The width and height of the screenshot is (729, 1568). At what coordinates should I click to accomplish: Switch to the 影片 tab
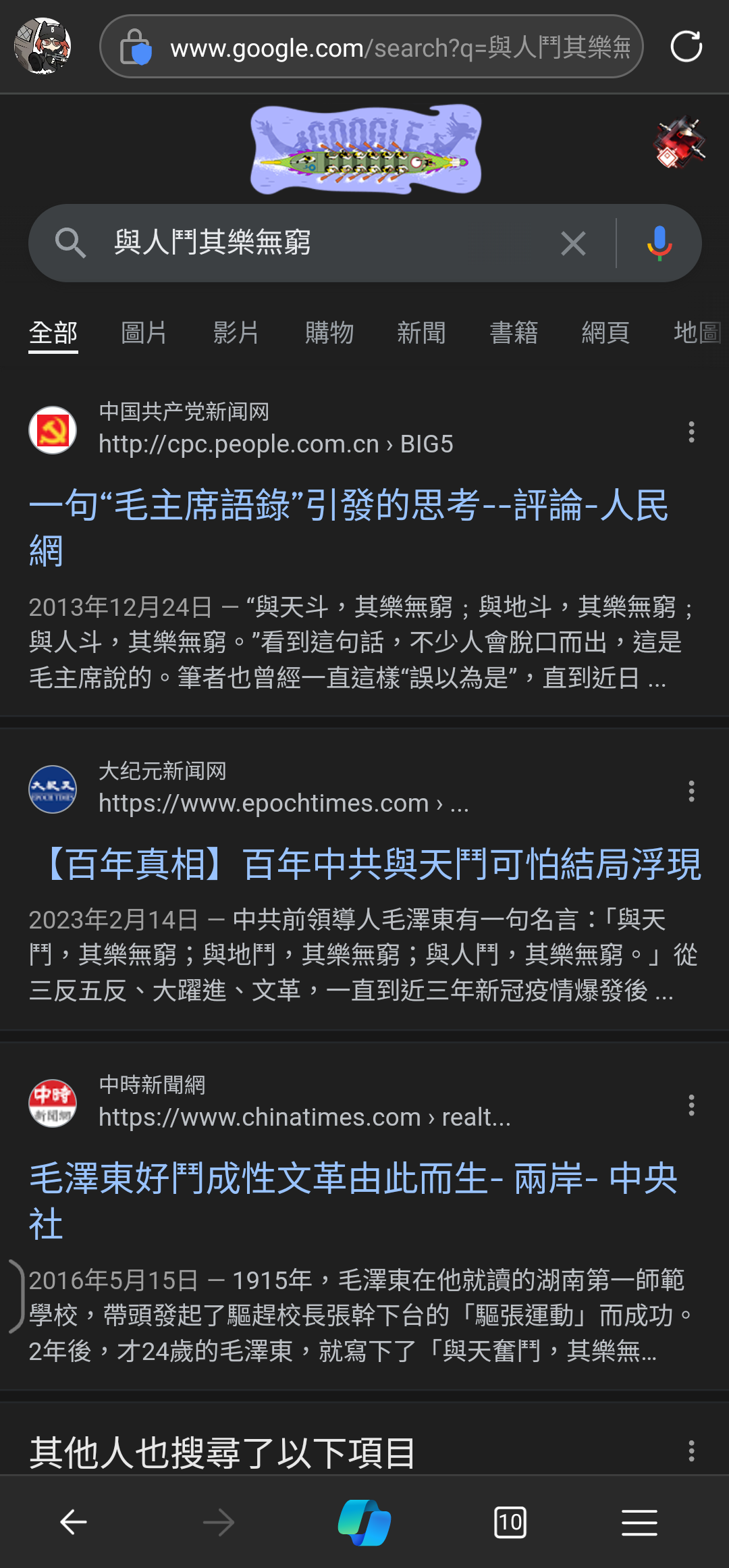click(x=236, y=333)
